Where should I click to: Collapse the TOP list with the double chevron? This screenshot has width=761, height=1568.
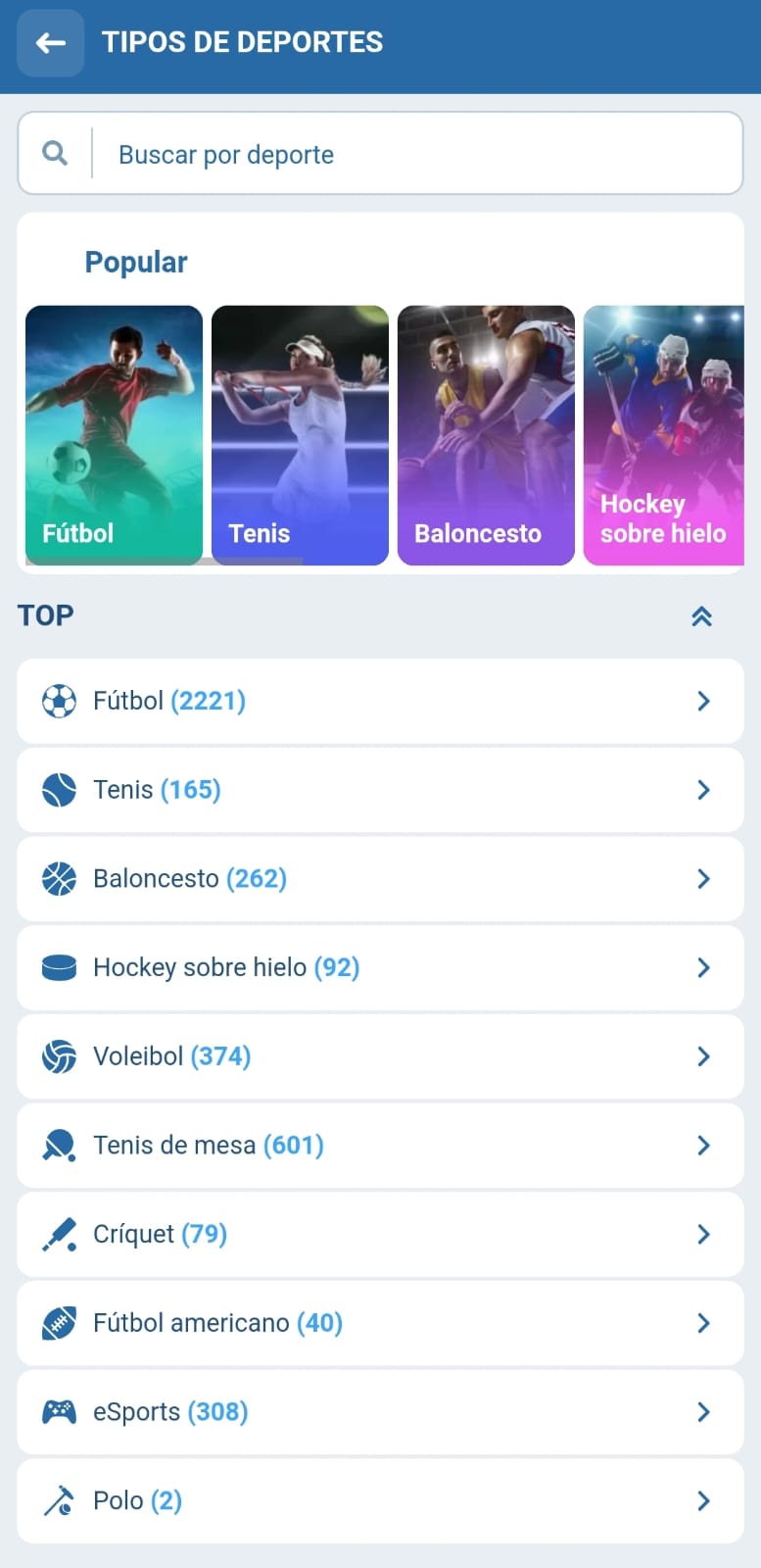[x=701, y=616]
